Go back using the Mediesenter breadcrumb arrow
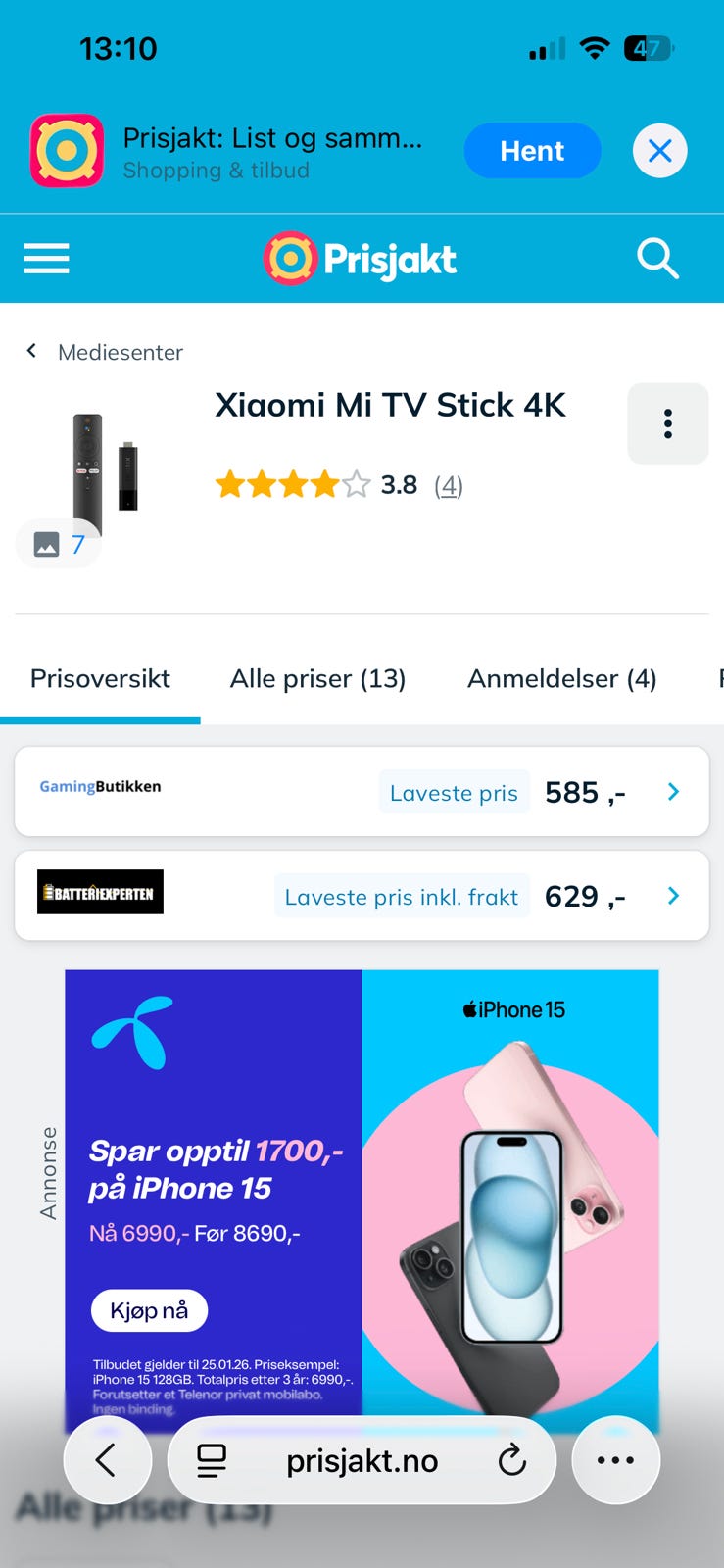724x1568 pixels. [x=30, y=350]
